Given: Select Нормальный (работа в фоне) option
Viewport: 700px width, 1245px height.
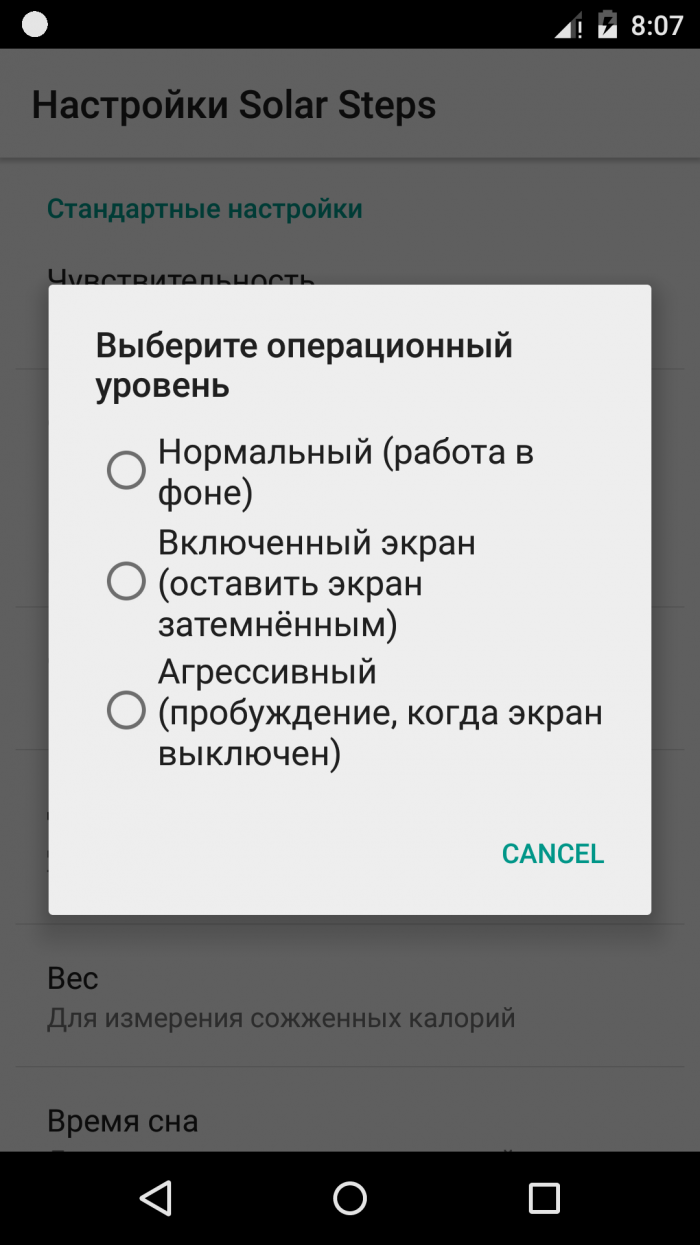Looking at the screenshot, I should point(127,470).
